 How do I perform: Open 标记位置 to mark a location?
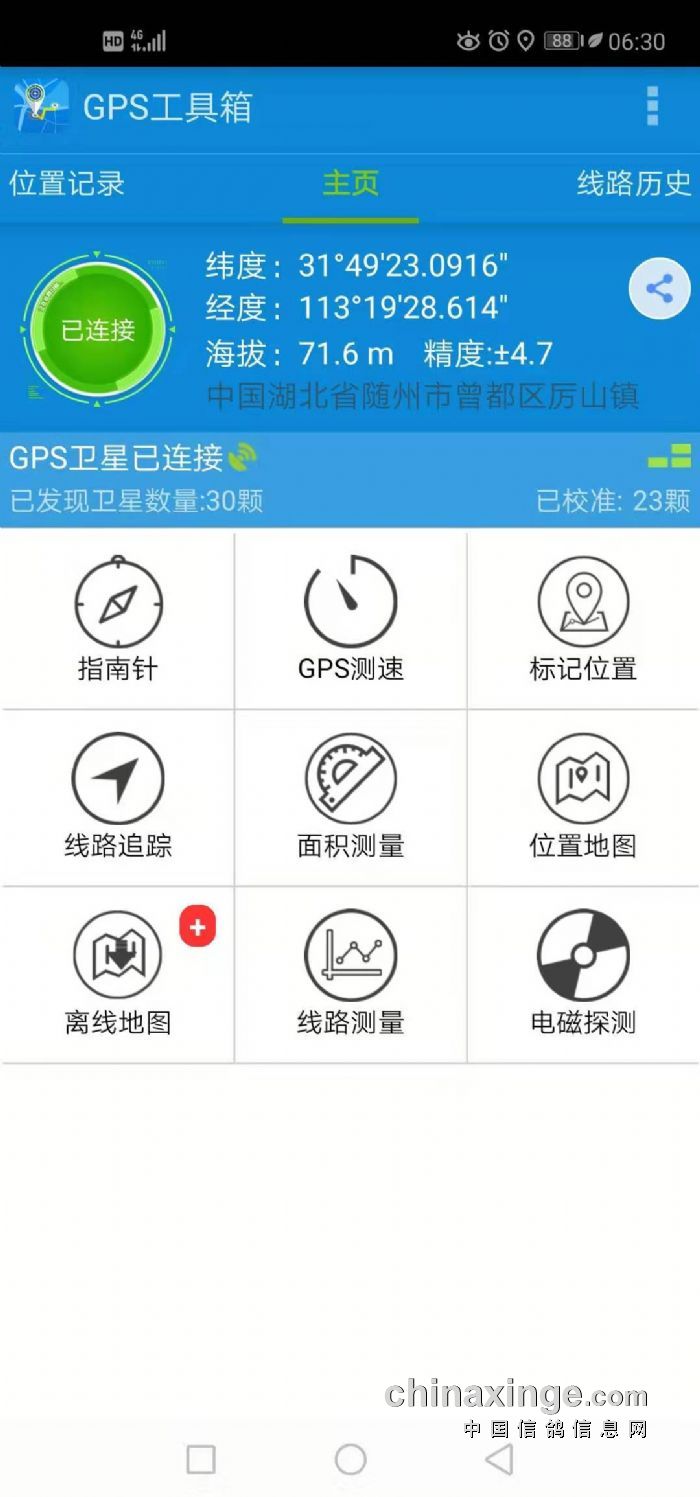pyautogui.click(x=583, y=621)
